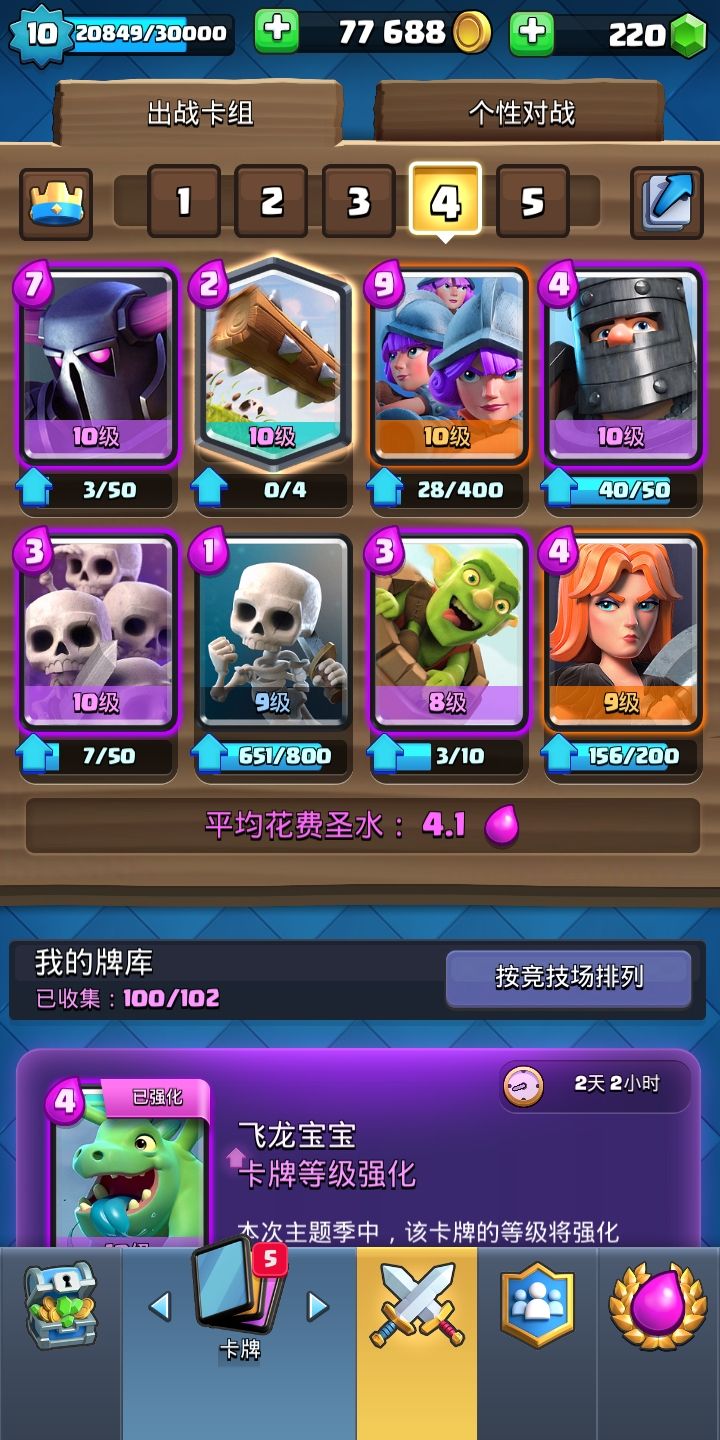The image size is (720, 1440).
Task: Select deck slot 3
Action: pos(358,202)
